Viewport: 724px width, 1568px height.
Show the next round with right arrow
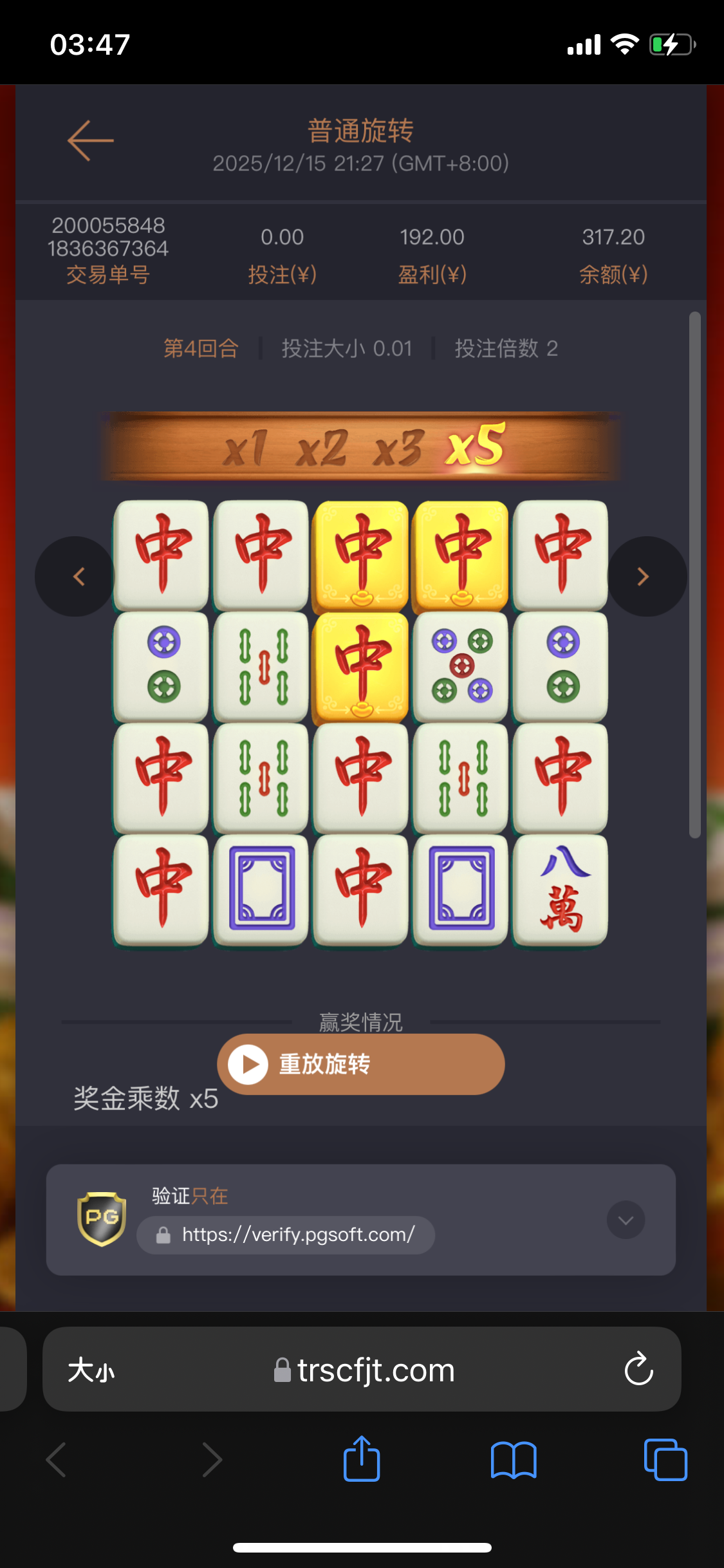(645, 576)
